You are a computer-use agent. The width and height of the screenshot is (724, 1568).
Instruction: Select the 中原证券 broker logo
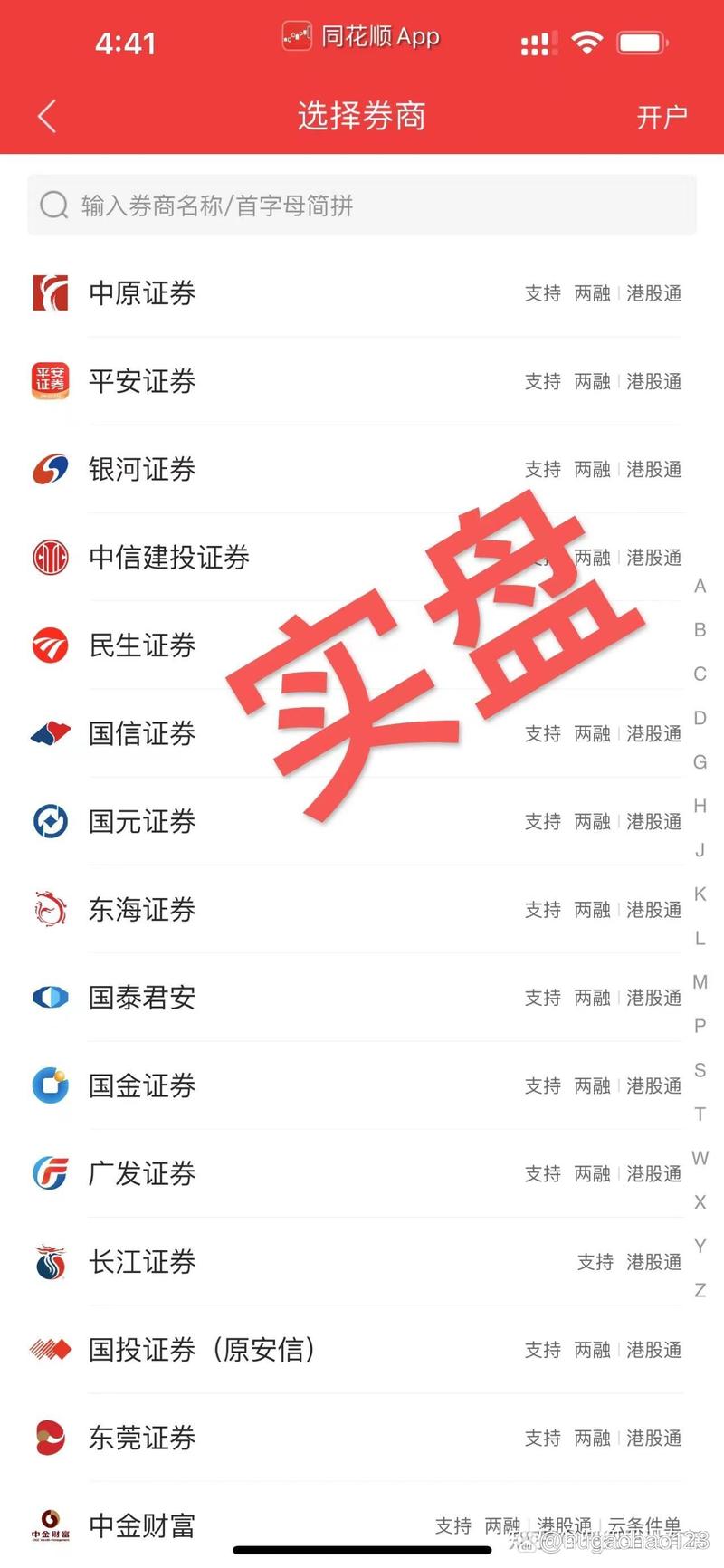click(50, 292)
